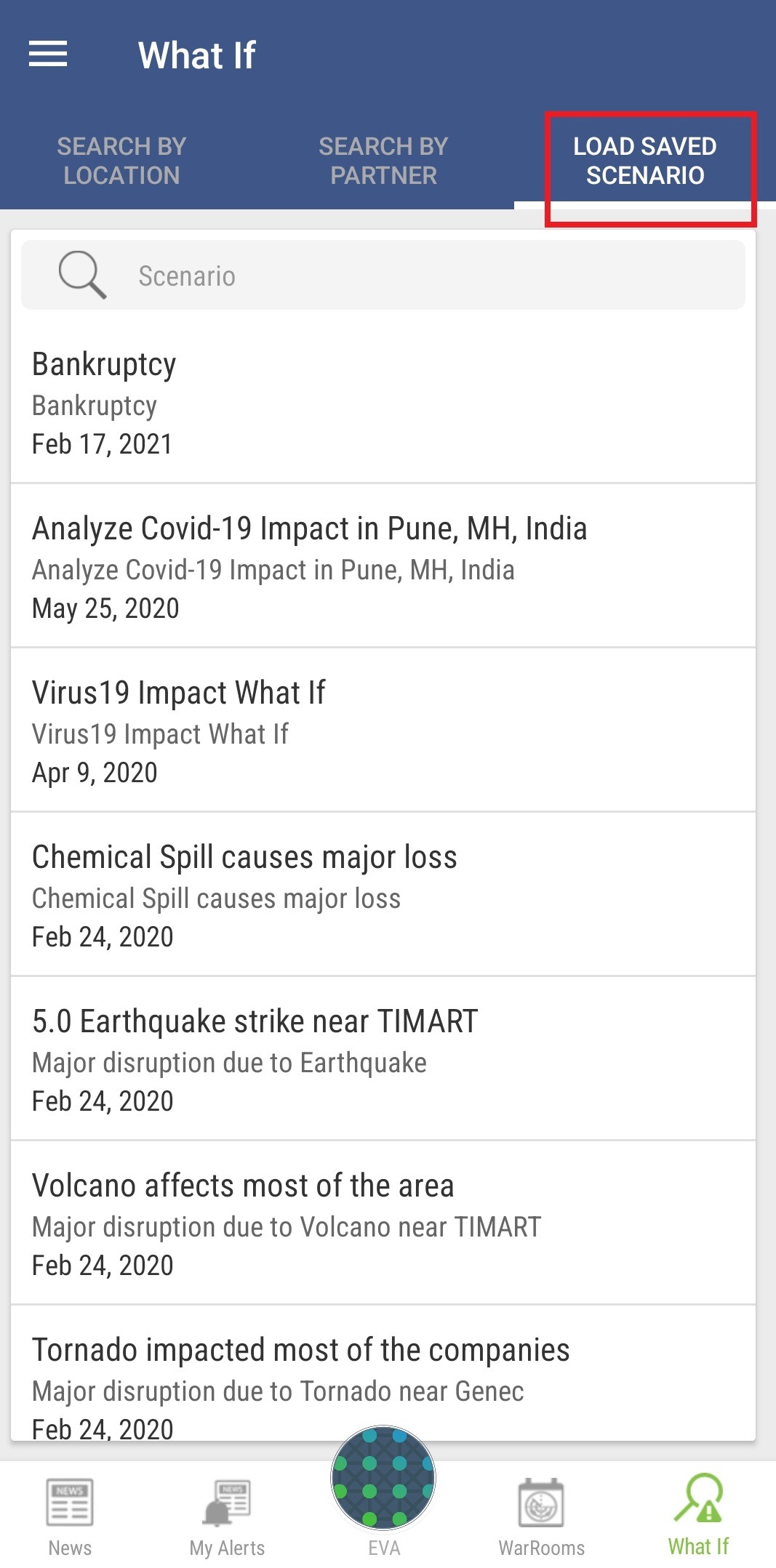This screenshot has height=1568, width=776.
Task: Launch the EVA assistant button
Action: tap(383, 1479)
